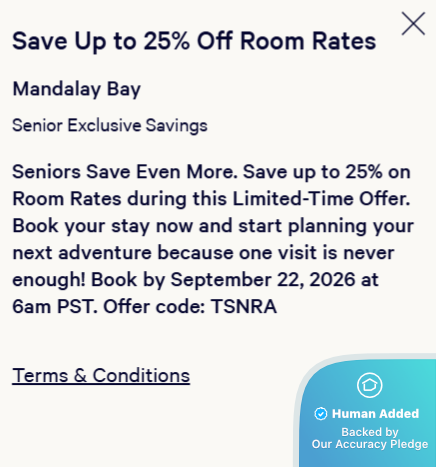Viewport: 436px width, 467px height.
Task: Open the Terms & Conditions link
Action: coord(101,376)
